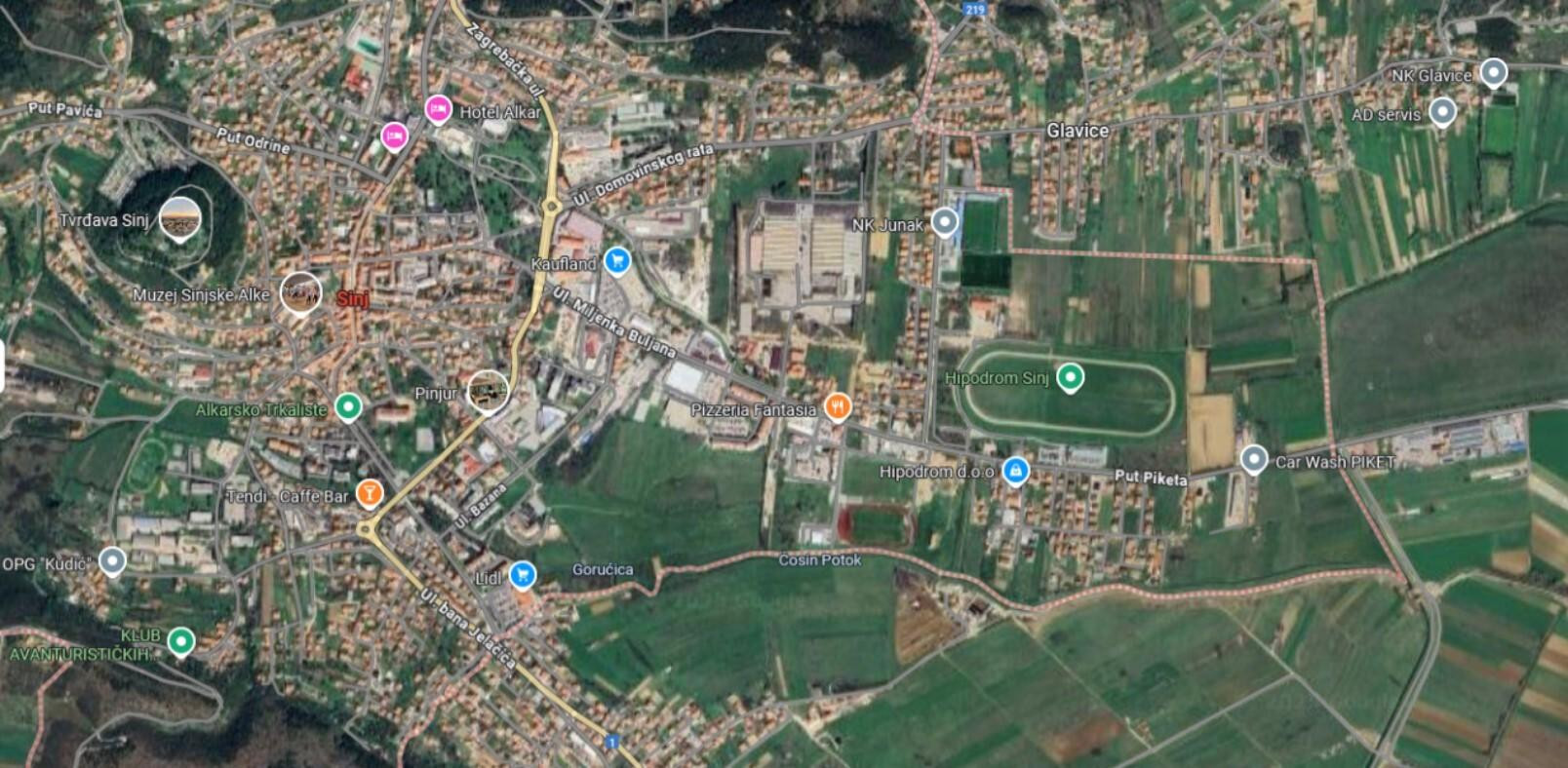Tap the NK Junak location pin
The height and width of the screenshot is (768, 1568).
pos(944,223)
